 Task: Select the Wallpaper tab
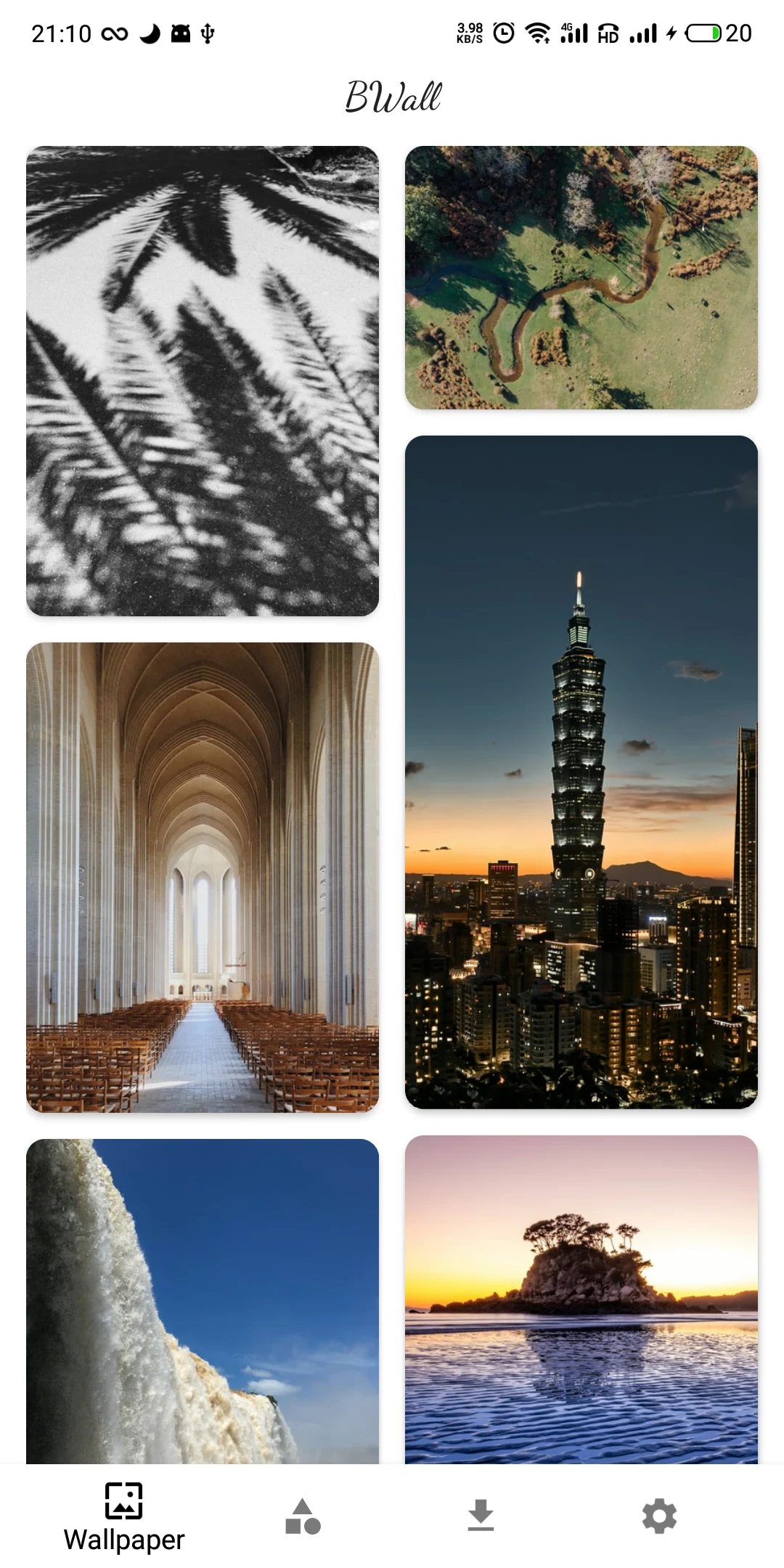tap(124, 1516)
